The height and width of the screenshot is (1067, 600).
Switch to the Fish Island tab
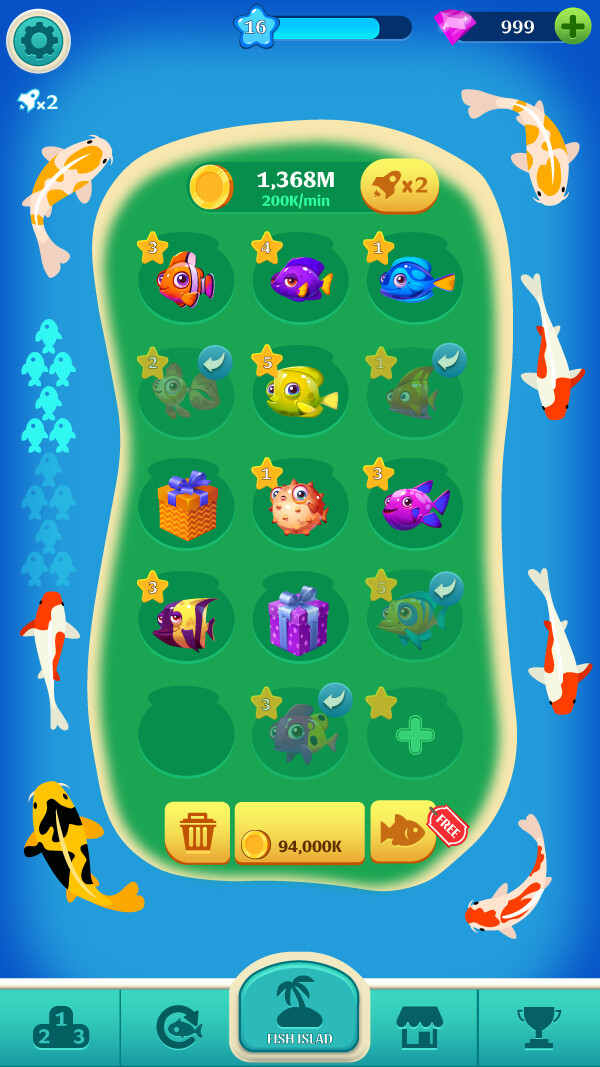300,1010
